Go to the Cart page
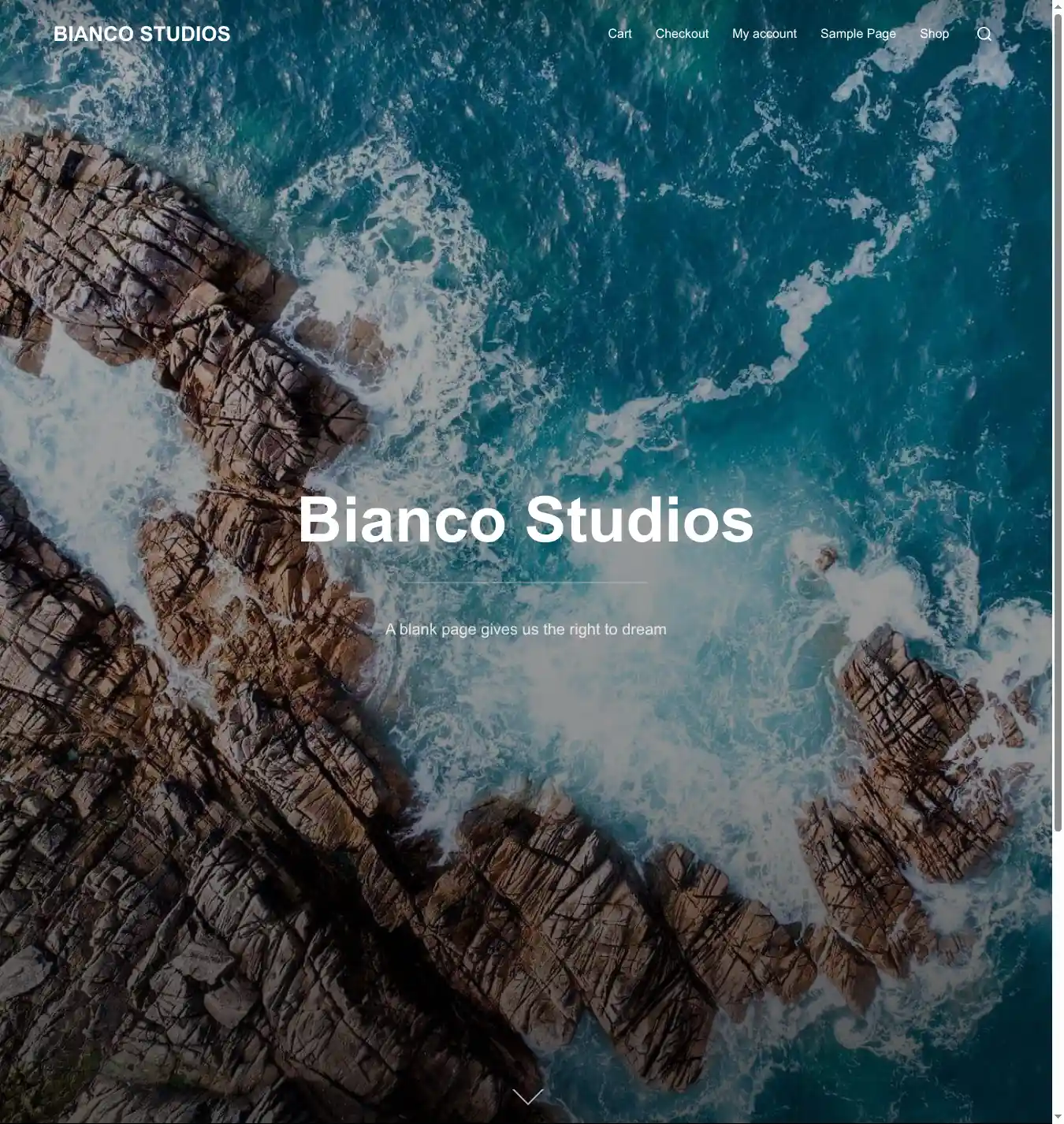 pyautogui.click(x=619, y=34)
